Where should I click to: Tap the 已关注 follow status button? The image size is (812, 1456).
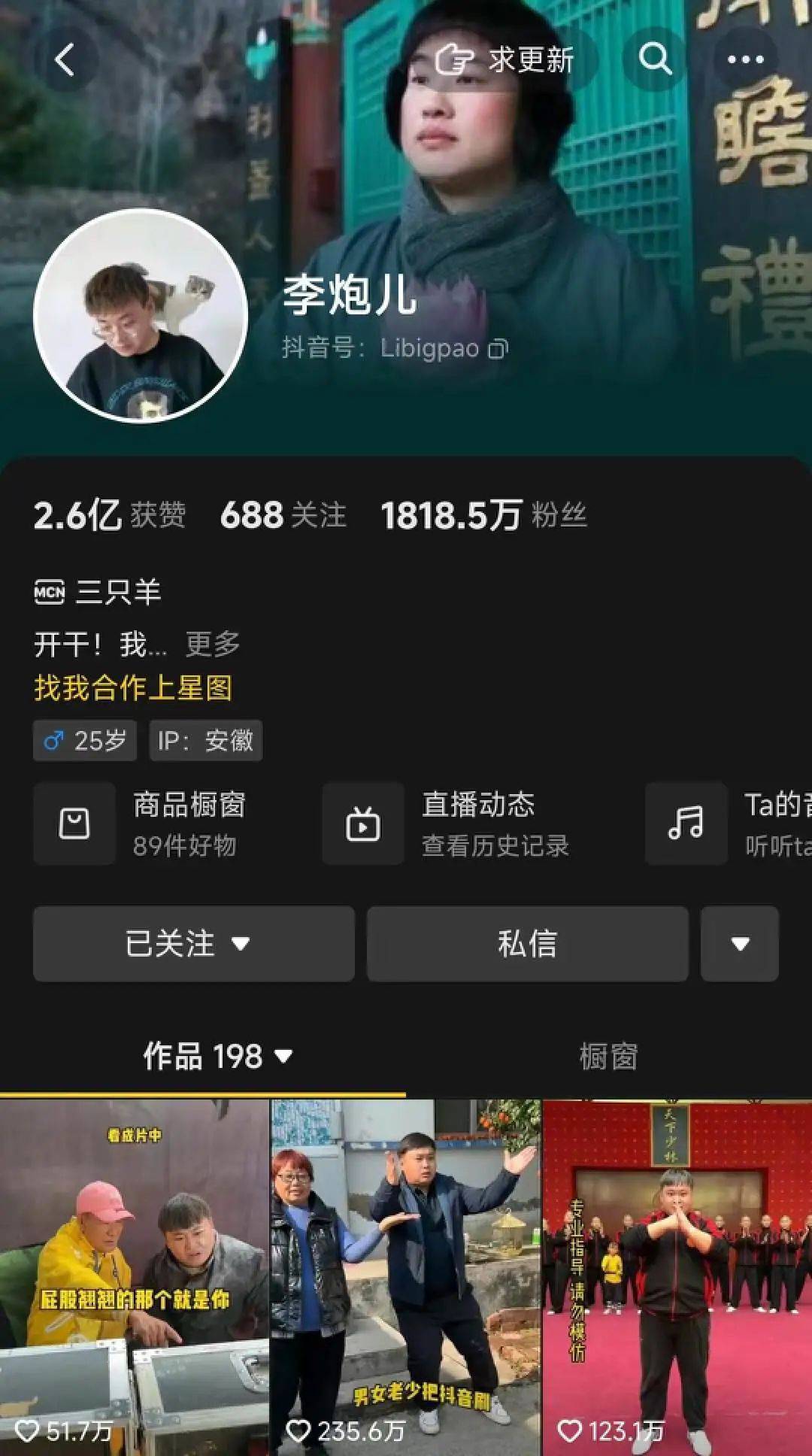193,944
